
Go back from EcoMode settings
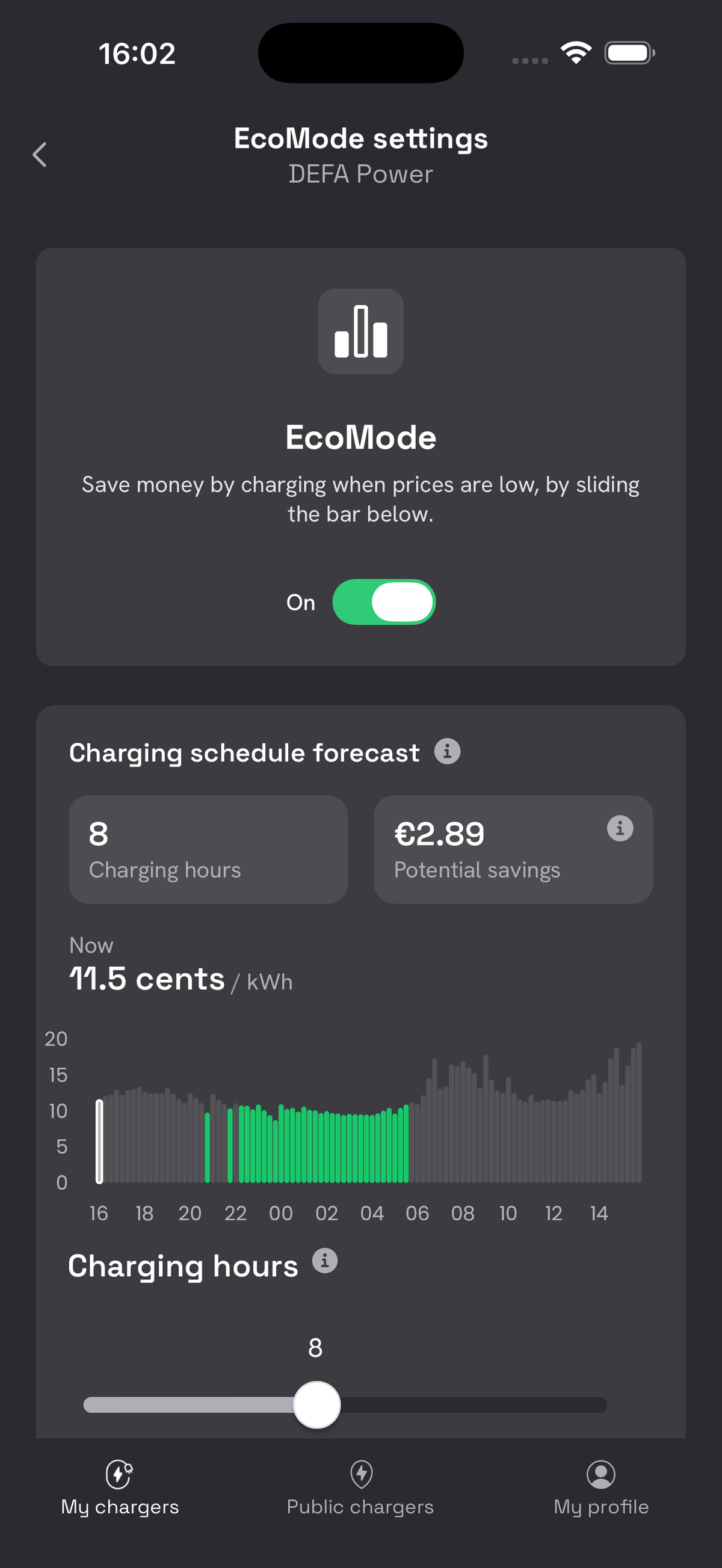(x=40, y=155)
